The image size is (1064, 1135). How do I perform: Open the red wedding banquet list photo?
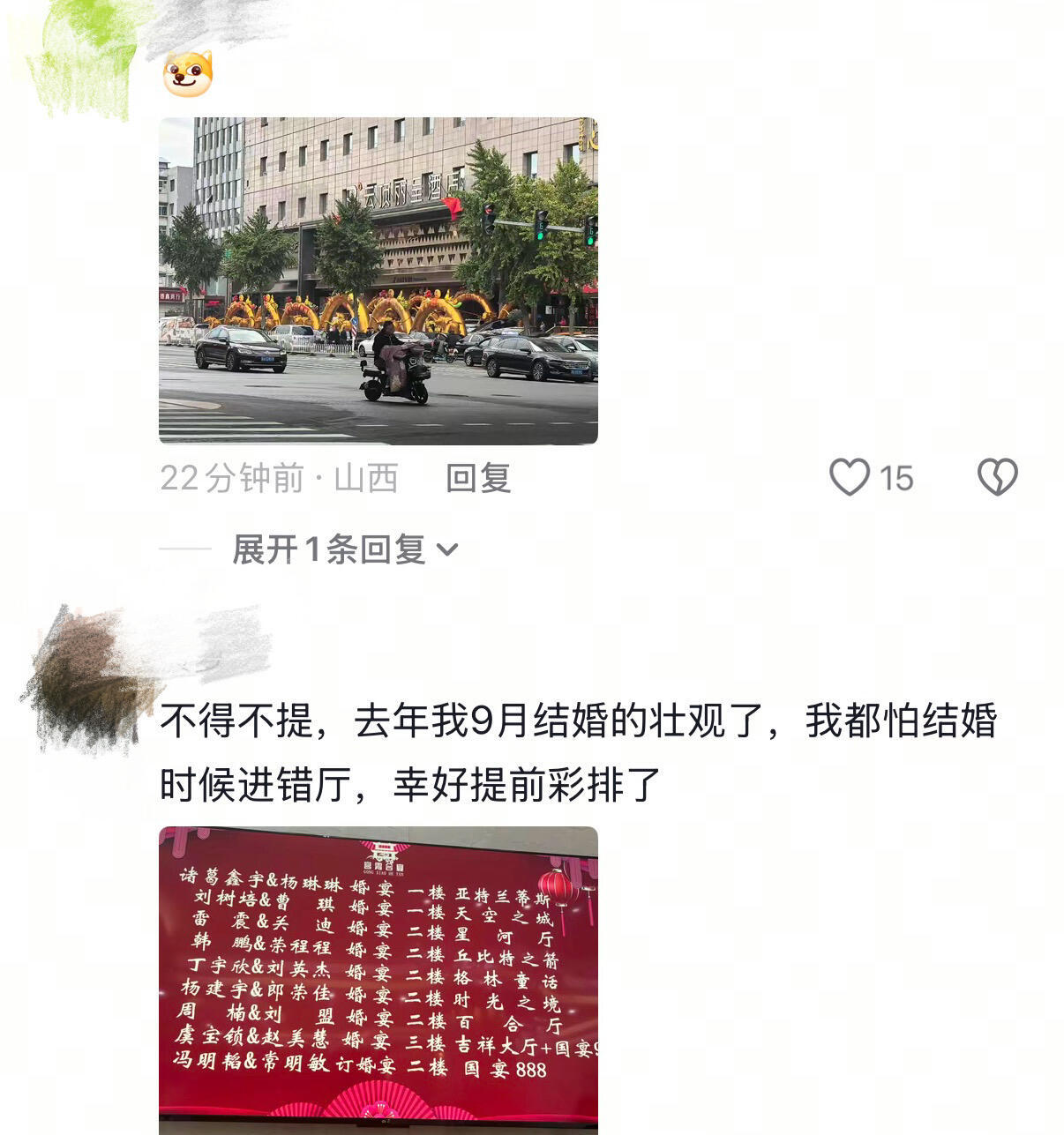click(x=378, y=980)
